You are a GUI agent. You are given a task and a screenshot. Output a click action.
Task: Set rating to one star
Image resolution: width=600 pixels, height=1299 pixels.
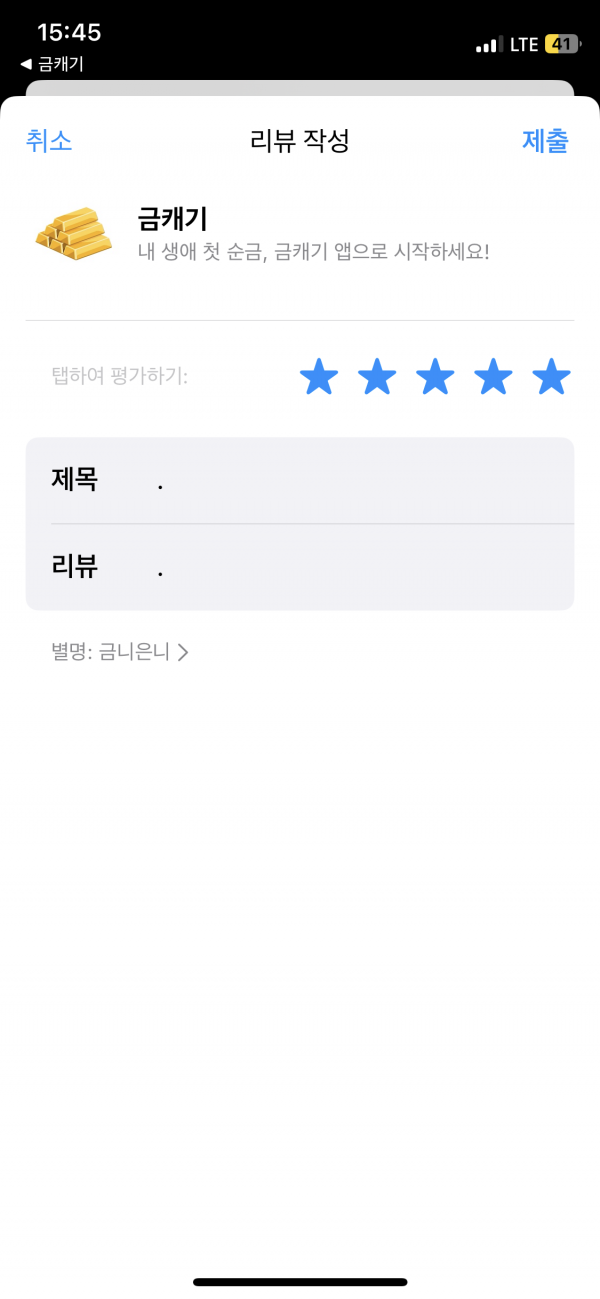click(x=319, y=378)
